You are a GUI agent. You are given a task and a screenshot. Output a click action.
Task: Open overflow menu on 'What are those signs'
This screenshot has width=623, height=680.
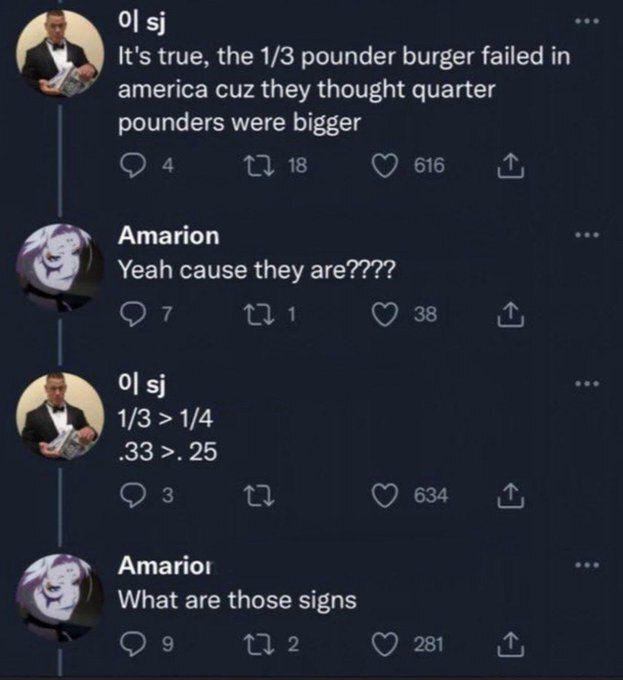591,566
